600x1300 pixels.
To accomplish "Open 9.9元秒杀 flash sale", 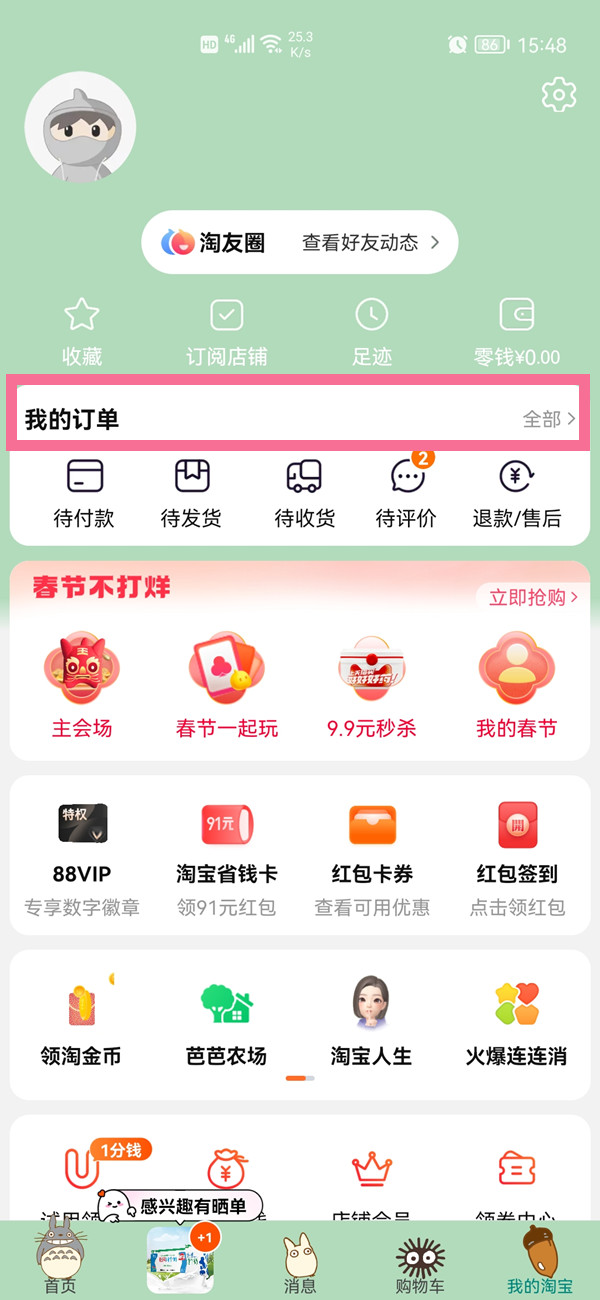I will (372, 687).
